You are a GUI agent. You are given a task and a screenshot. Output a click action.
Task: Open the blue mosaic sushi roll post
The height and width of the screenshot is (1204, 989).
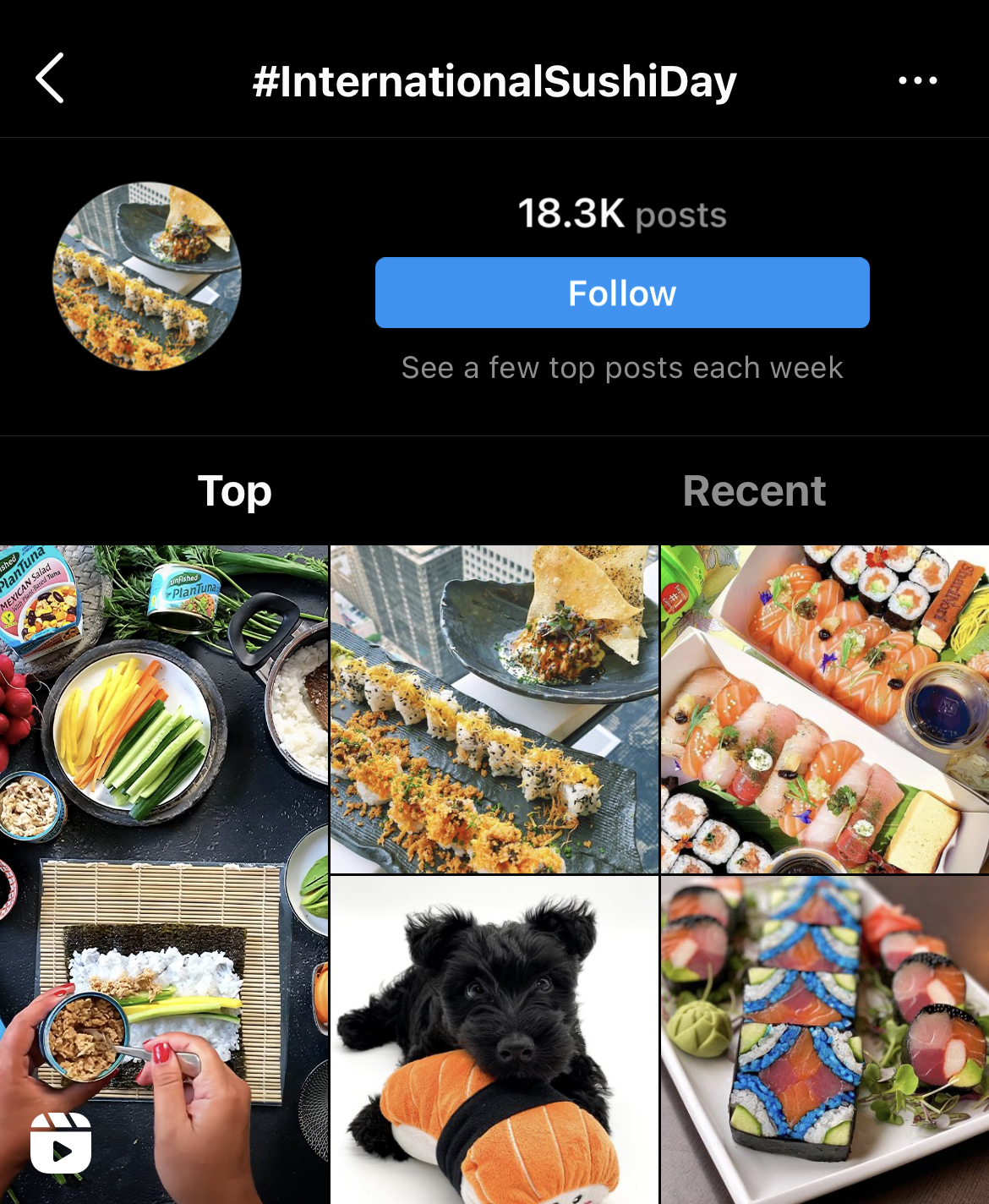point(823,1040)
